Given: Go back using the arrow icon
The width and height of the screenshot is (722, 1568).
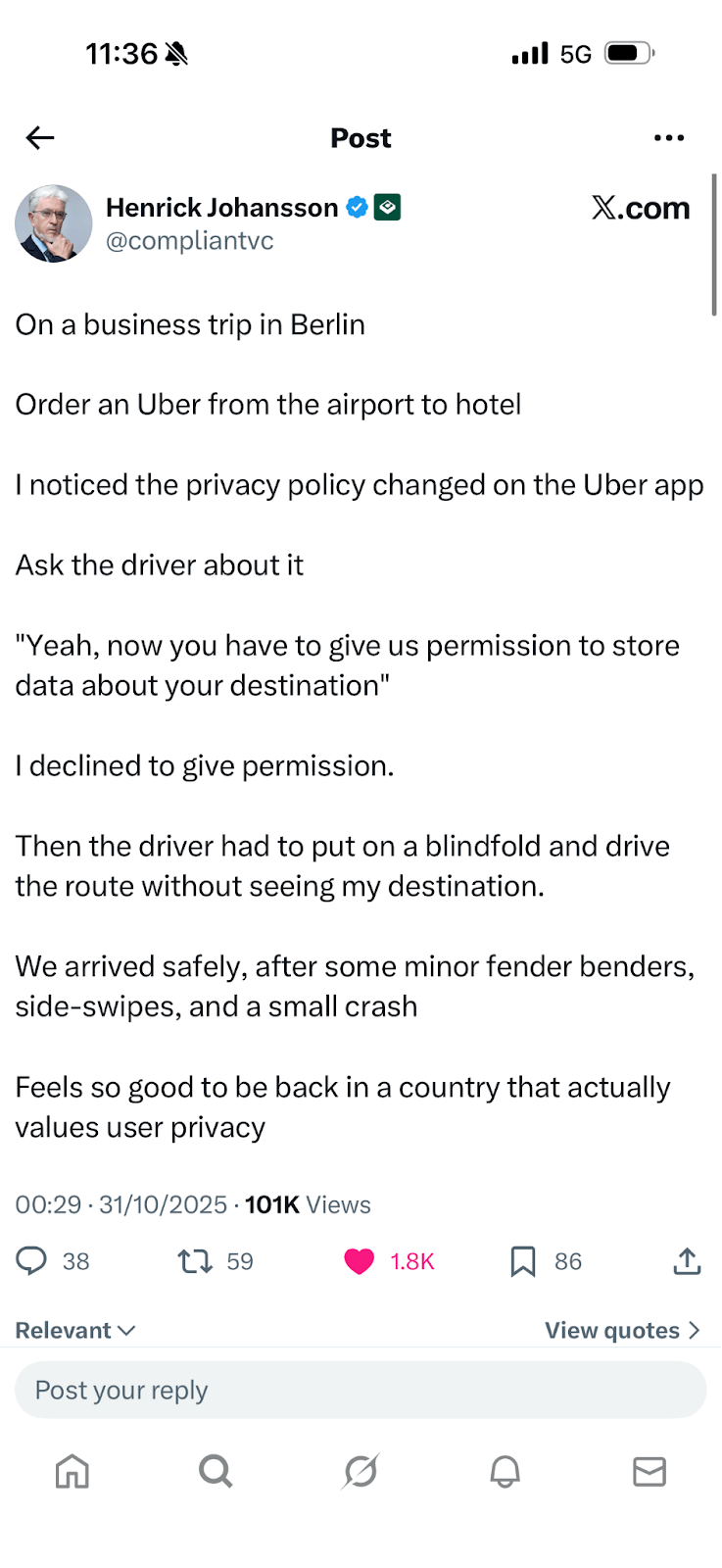Looking at the screenshot, I should [x=40, y=138].
